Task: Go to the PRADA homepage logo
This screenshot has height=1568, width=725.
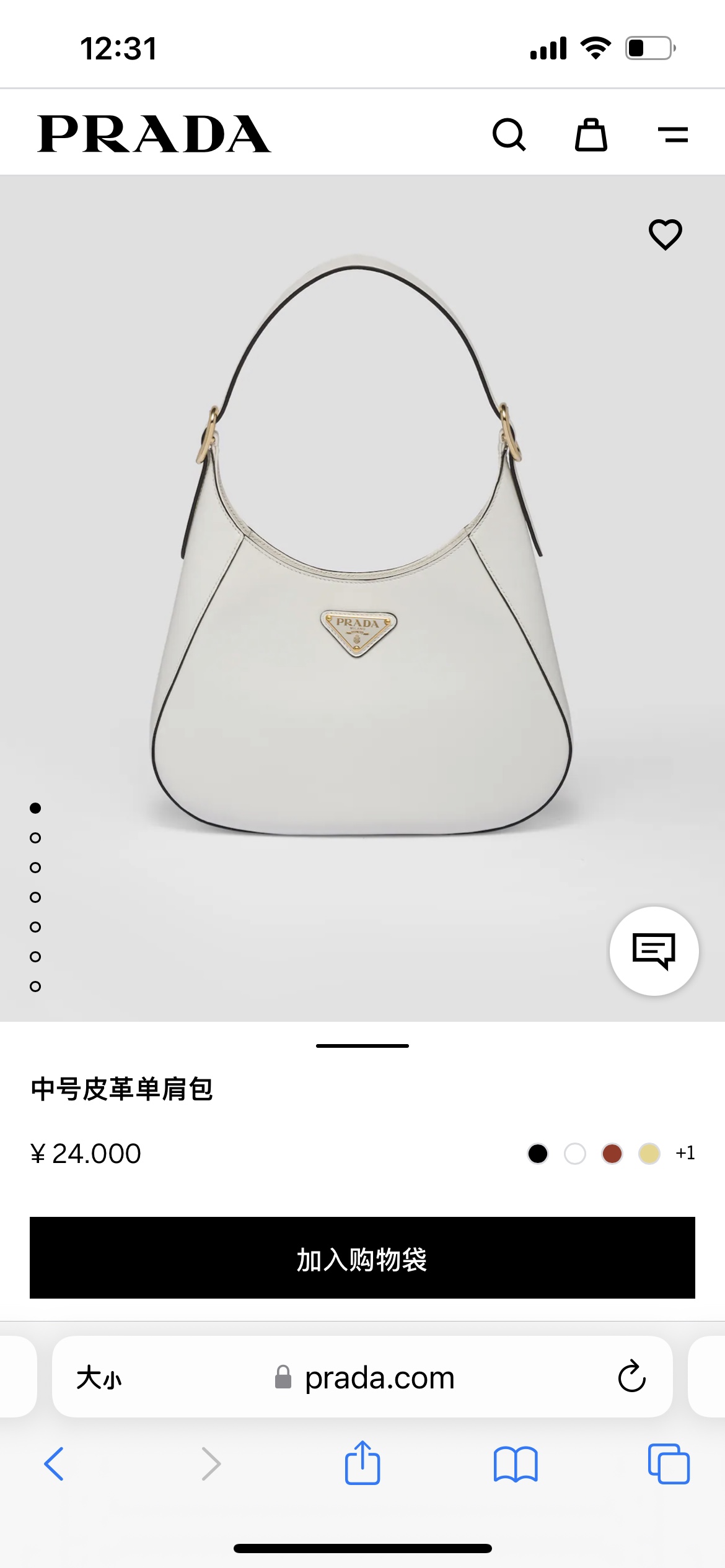Action: tap(154, 134)
